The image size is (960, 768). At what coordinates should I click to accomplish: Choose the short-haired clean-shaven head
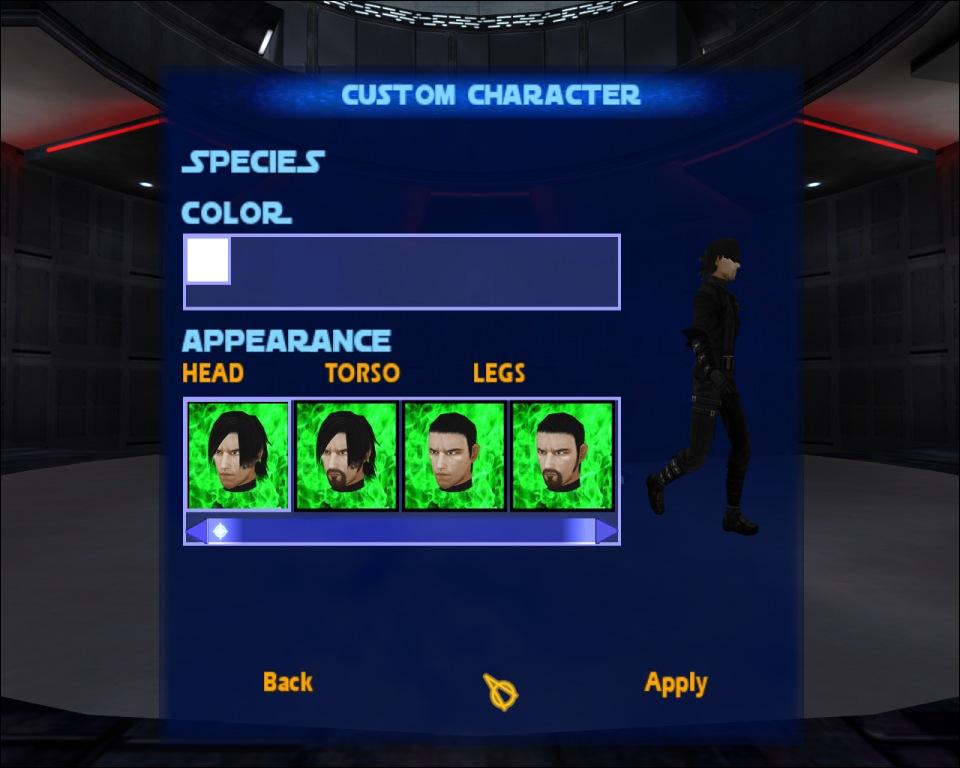coord(454,455)
